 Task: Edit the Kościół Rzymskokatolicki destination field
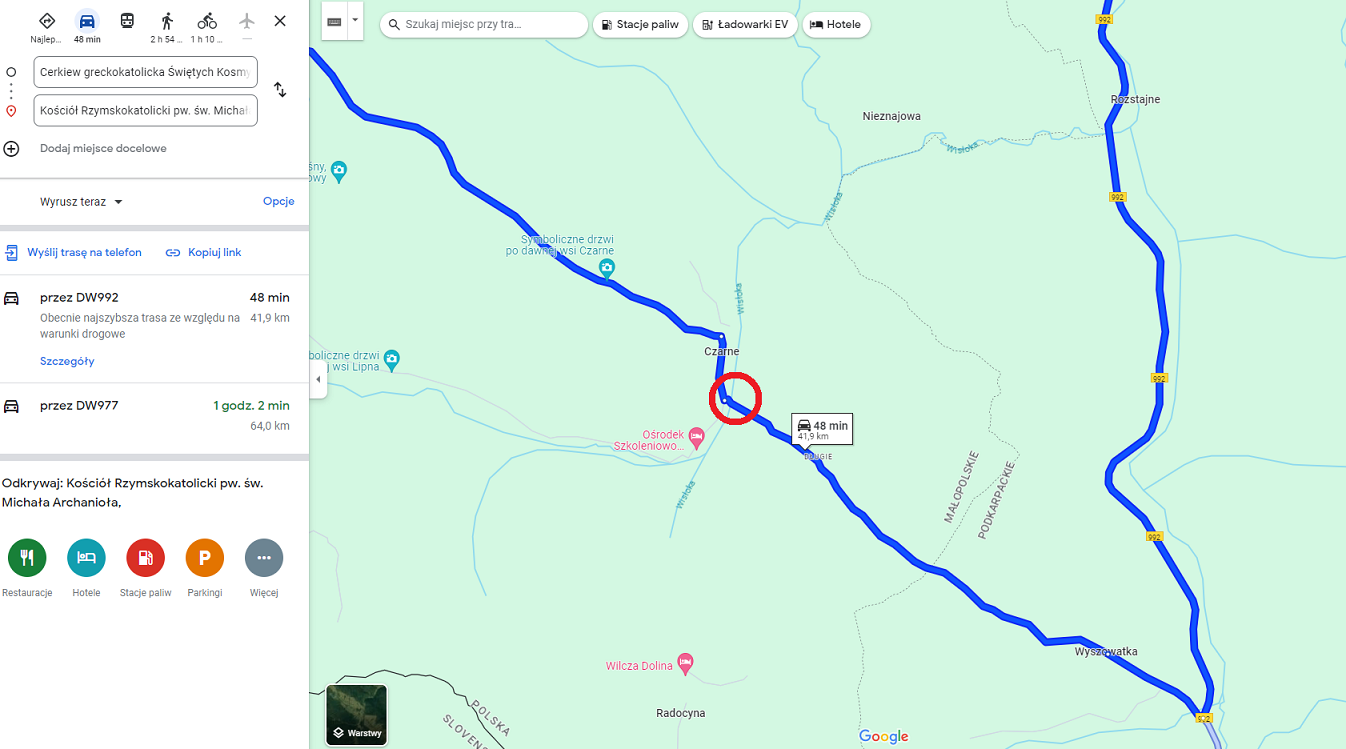145,110
